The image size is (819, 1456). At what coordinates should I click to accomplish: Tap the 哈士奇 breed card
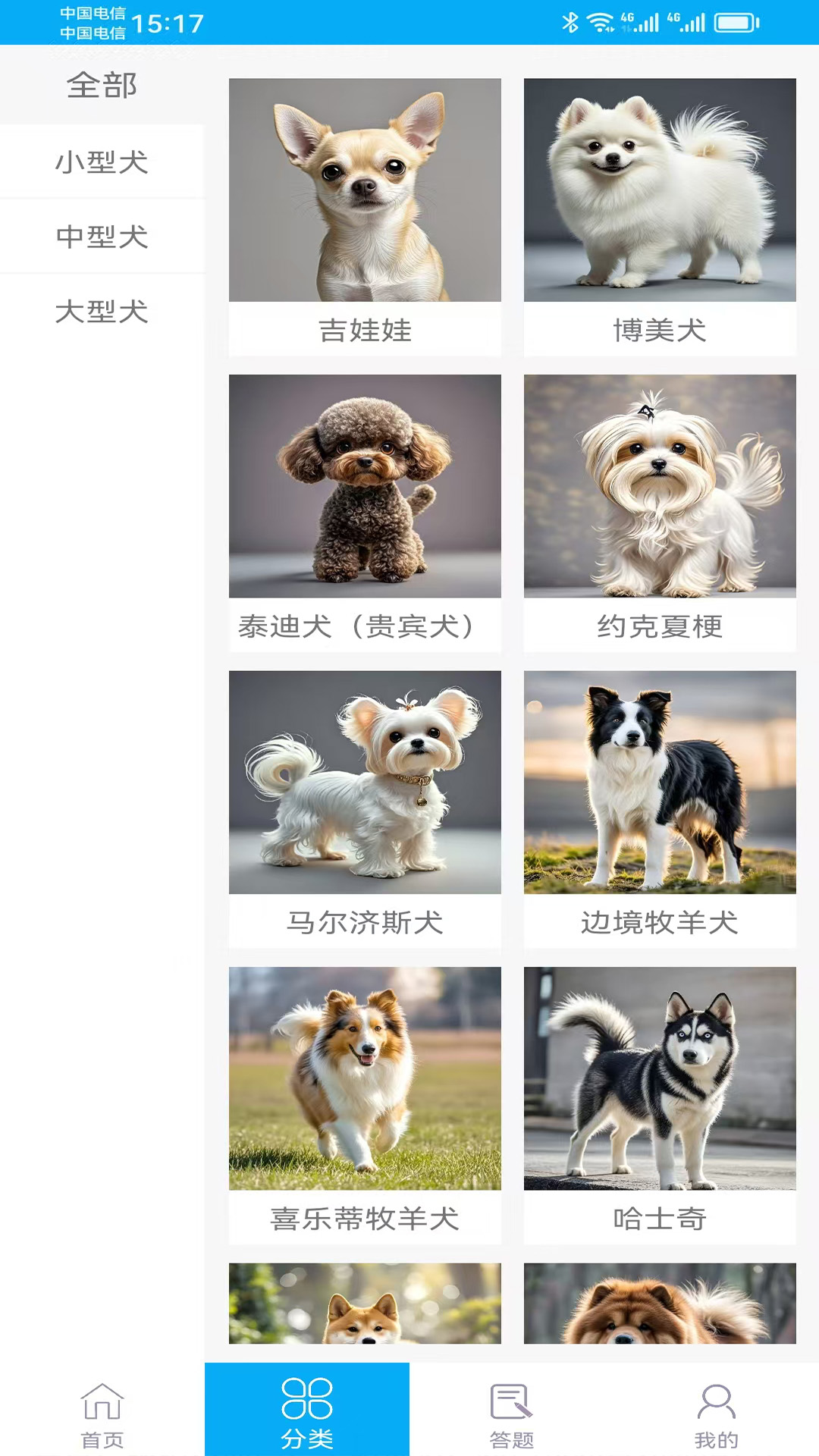coord(660,1105)
